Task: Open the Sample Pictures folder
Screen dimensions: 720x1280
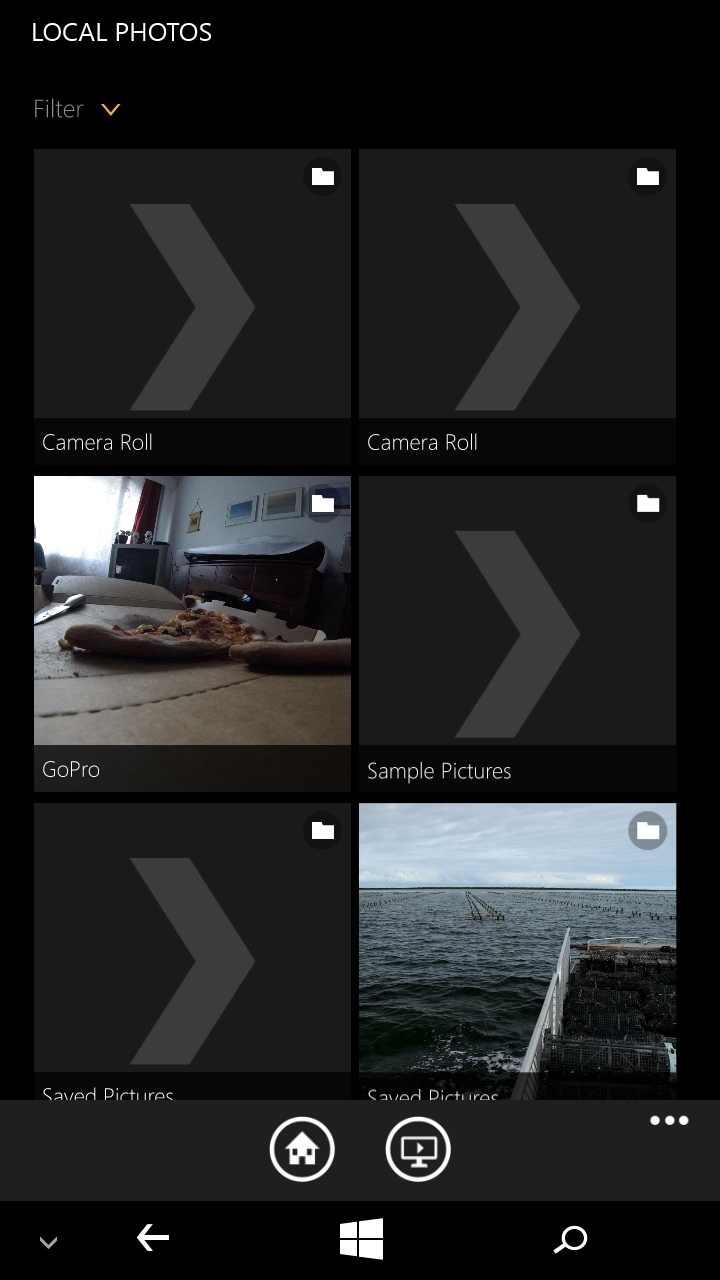Action: [517, 634]
